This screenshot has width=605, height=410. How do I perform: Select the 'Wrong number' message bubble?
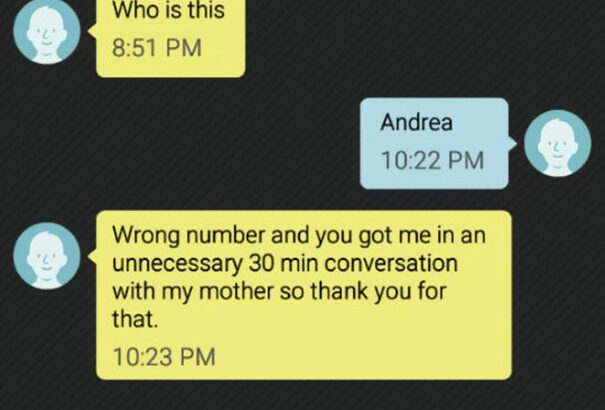pyautogui.click(x=303, y=294)
